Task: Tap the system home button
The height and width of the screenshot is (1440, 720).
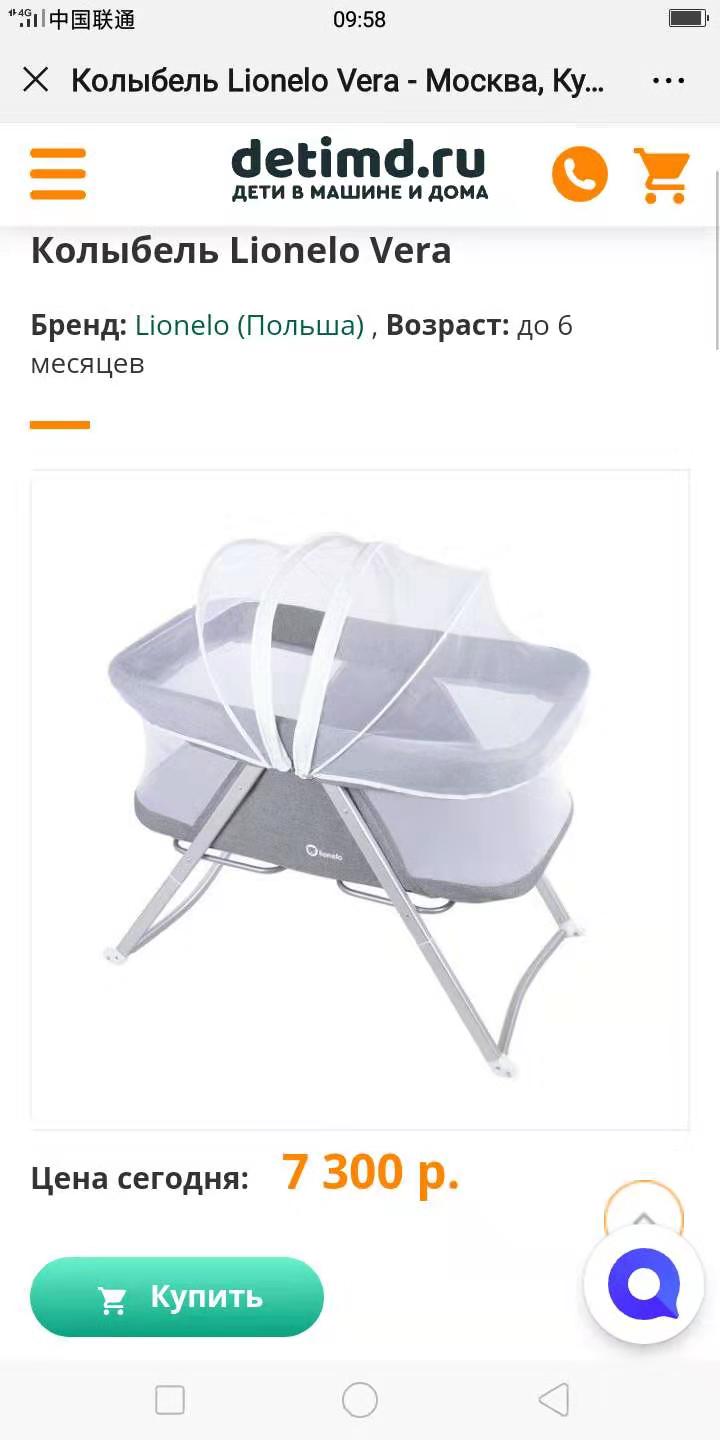Action: click(x=360, y=1400)
